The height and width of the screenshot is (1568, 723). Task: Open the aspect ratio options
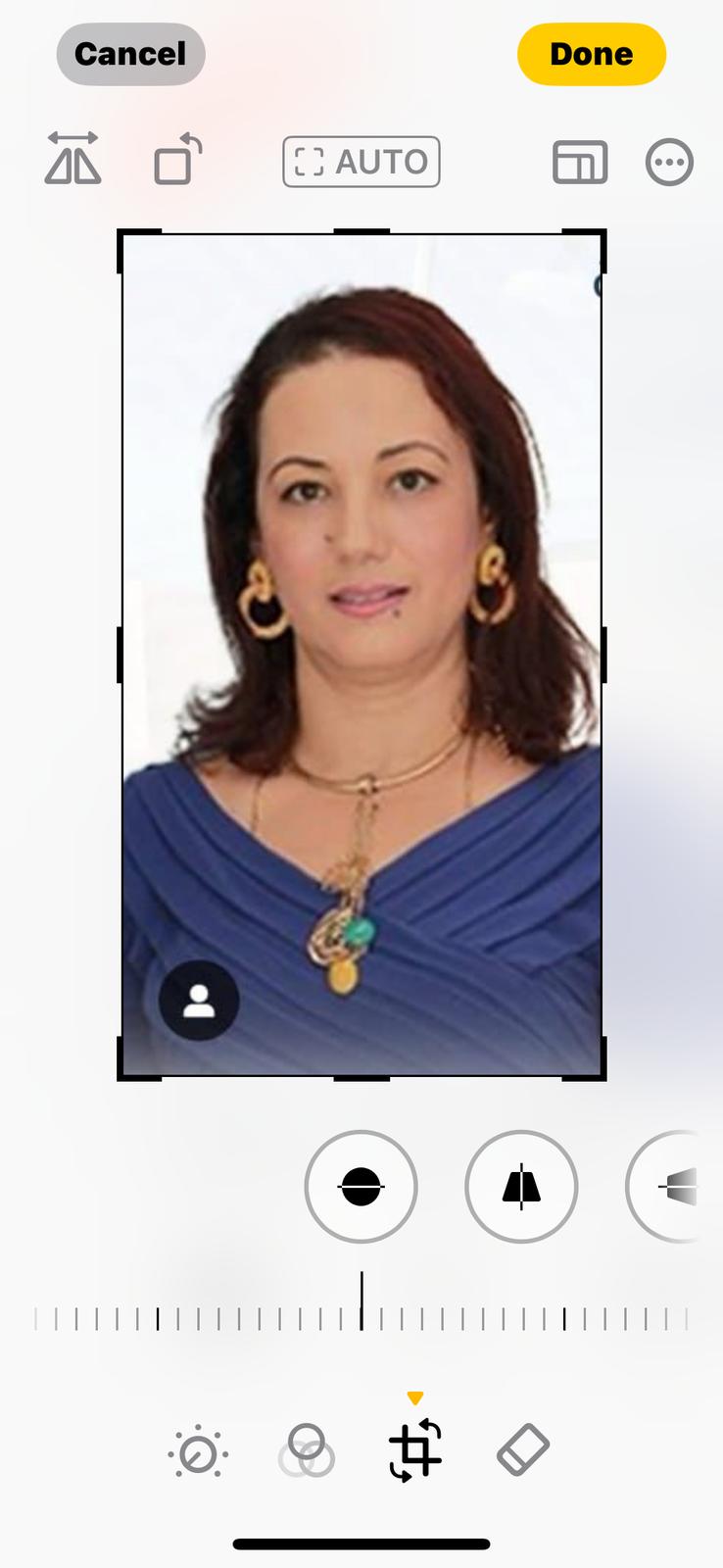point(580,162)
